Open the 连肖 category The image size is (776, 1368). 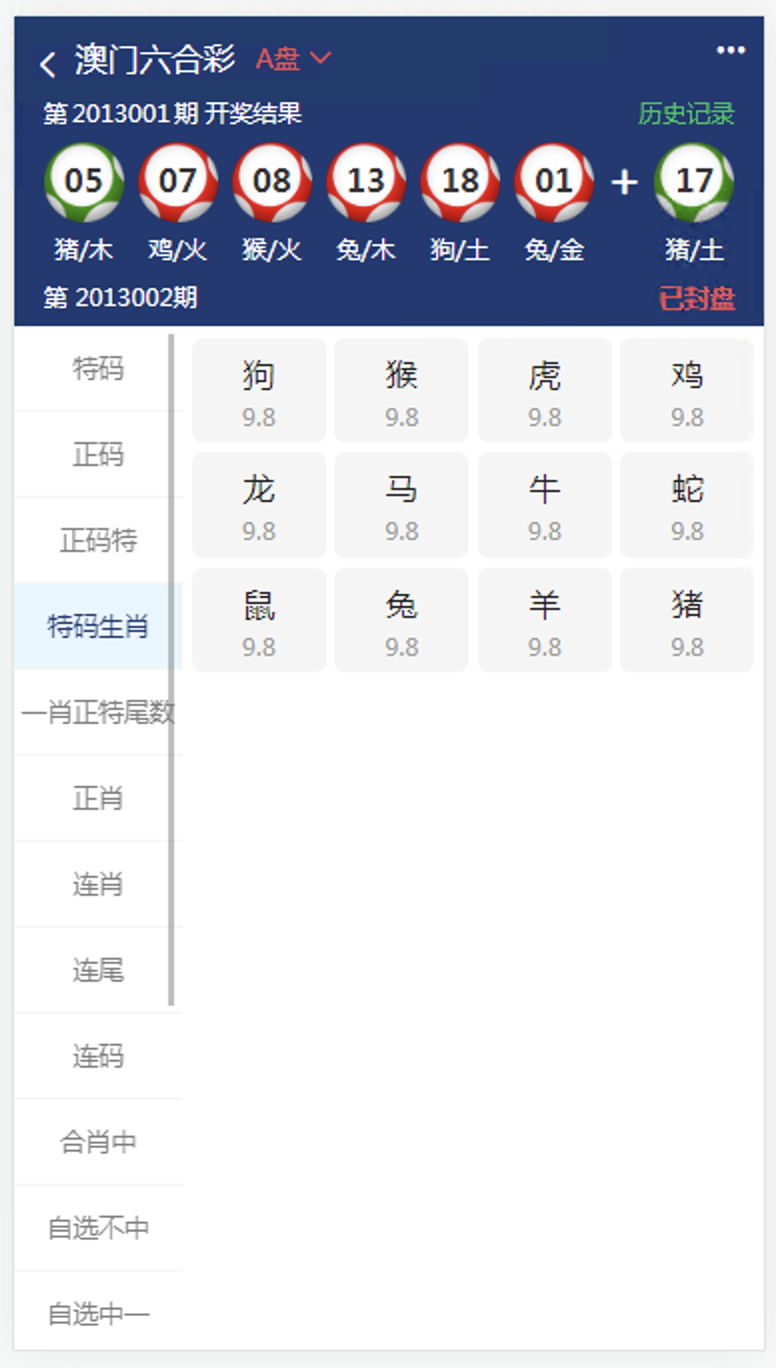pyautogui.click(x=98, y=885)
